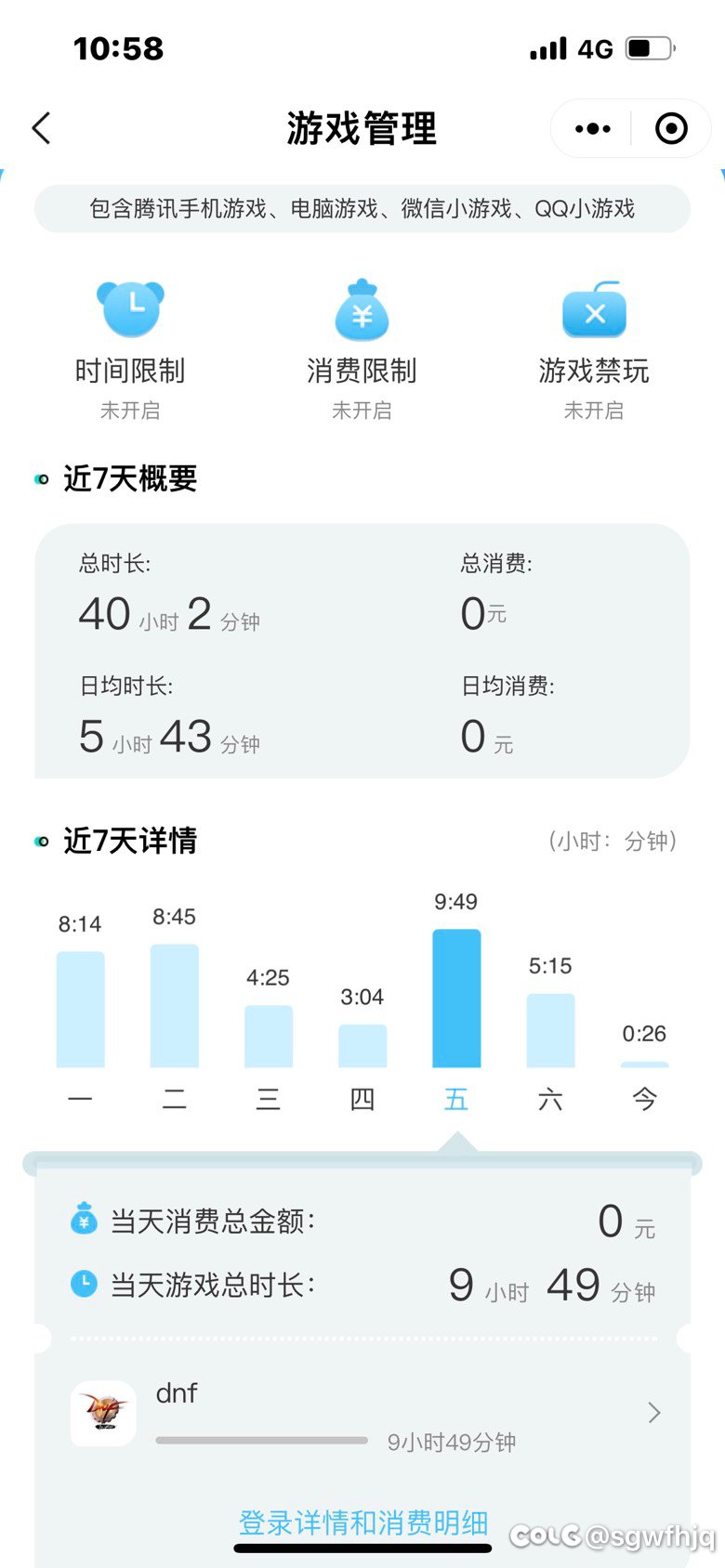The height and width of the screenshot is (1568, 725).
Task: Select the 三 (Wednesday) bar showing 4:25
Action: 269,1037
